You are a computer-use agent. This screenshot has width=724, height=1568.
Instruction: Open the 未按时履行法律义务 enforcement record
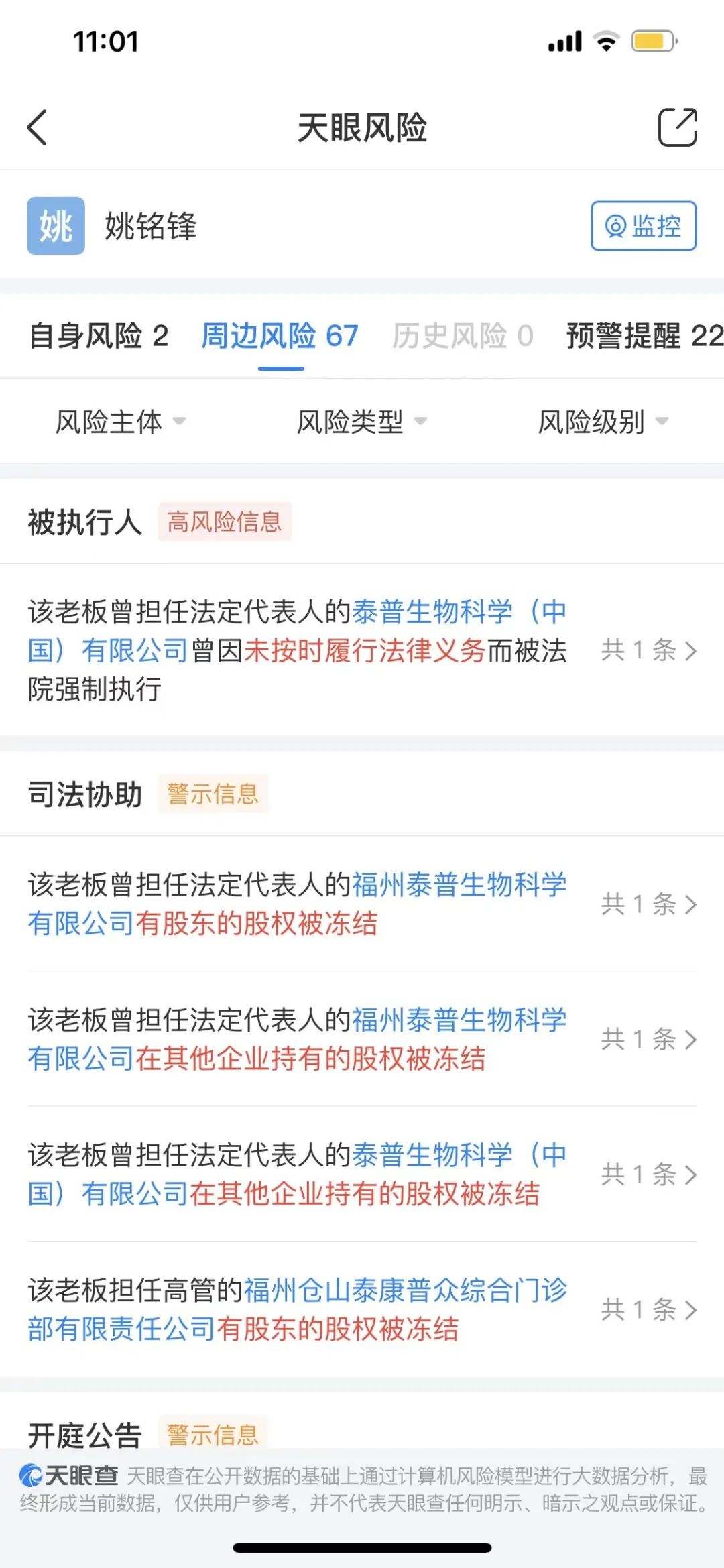click(x=362, y=650)
